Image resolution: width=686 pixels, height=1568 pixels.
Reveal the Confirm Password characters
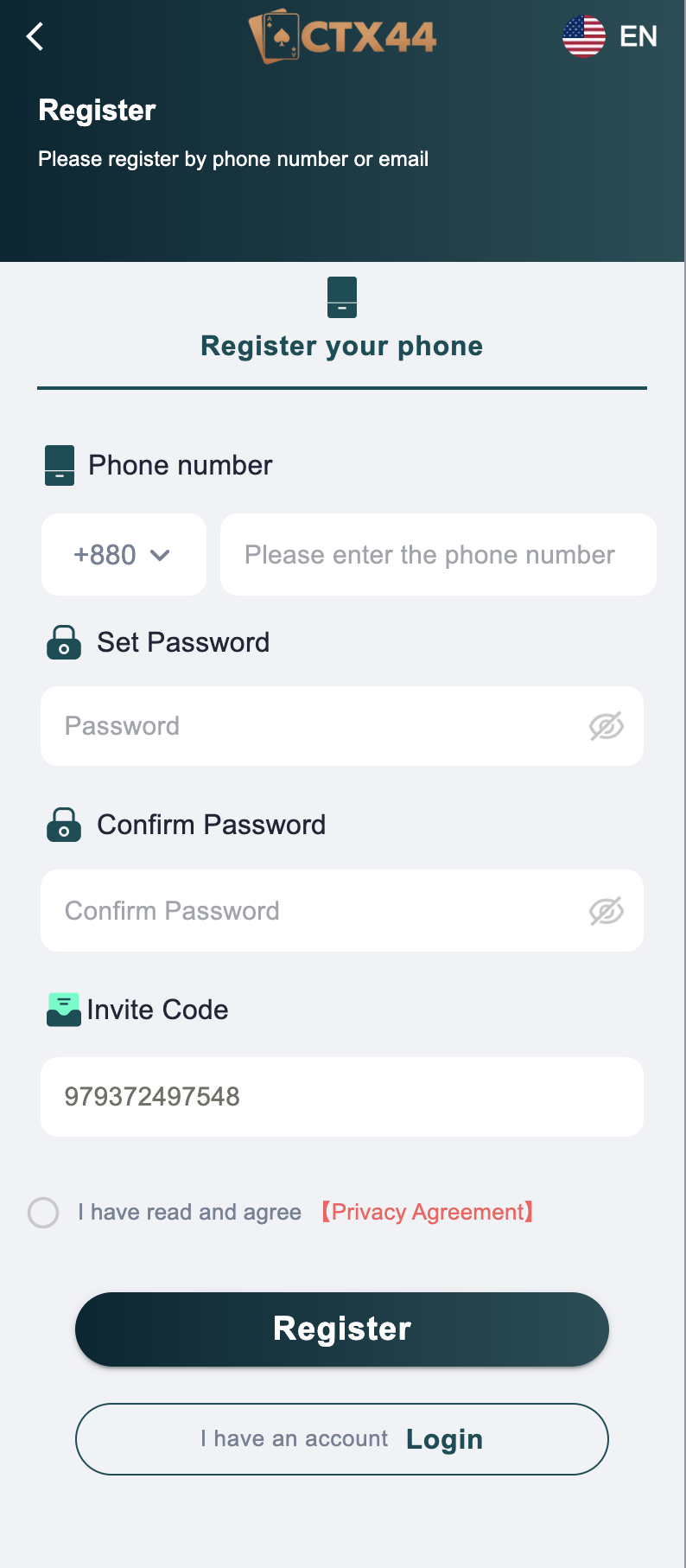[x=606, y=911]
